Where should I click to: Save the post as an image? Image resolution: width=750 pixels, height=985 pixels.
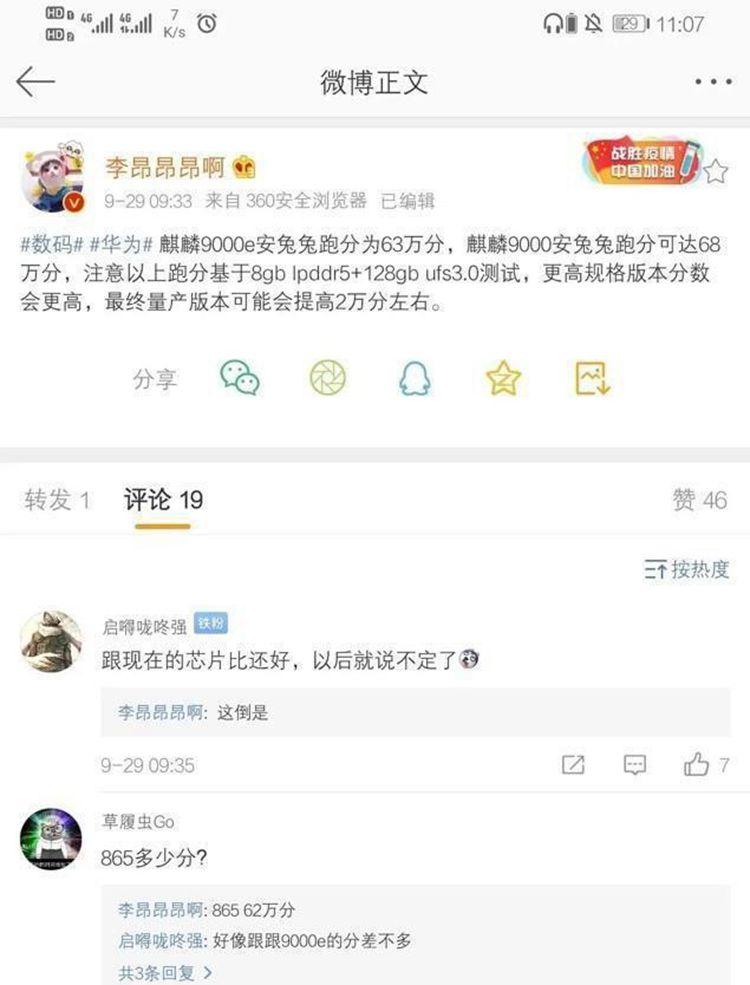point(592,376)
